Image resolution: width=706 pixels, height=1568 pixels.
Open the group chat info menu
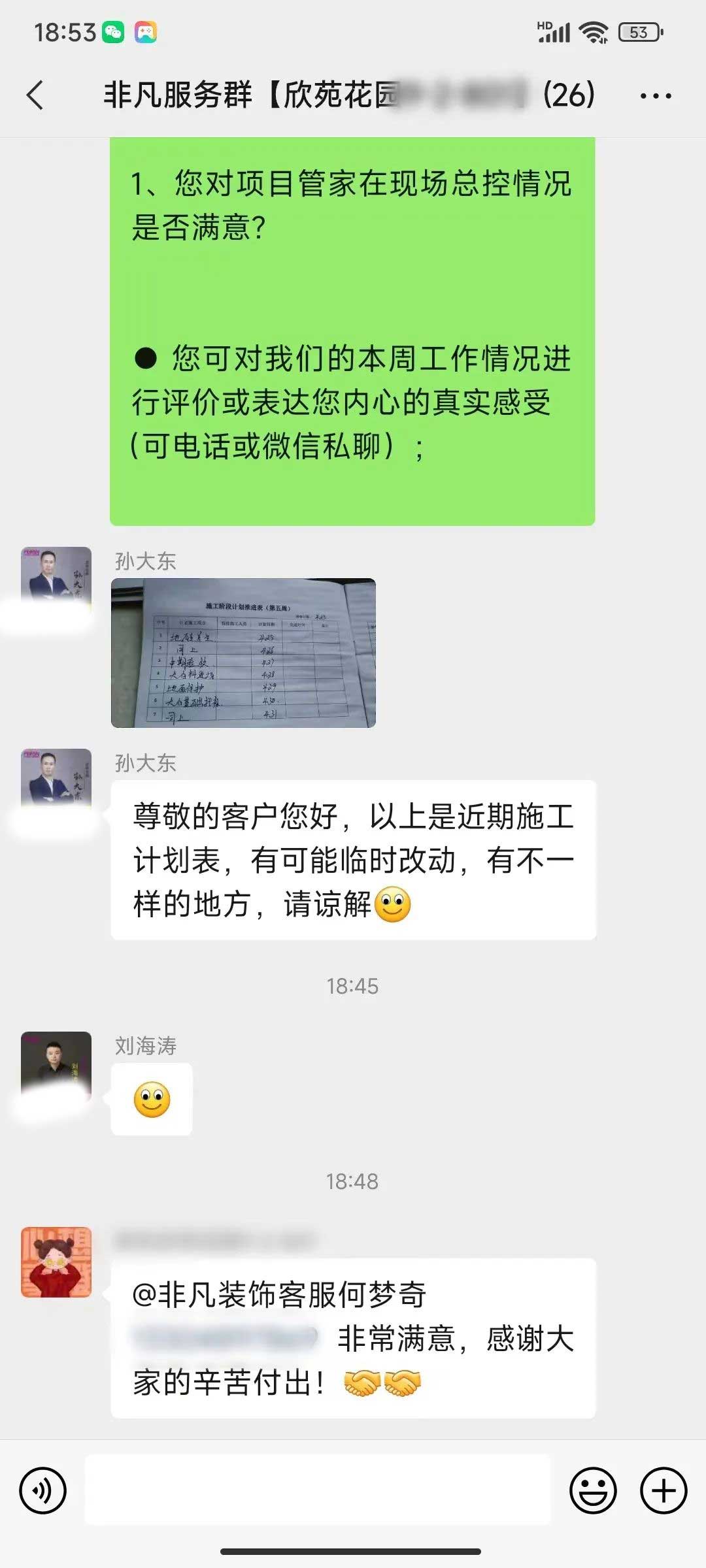(x=655, y=96)
